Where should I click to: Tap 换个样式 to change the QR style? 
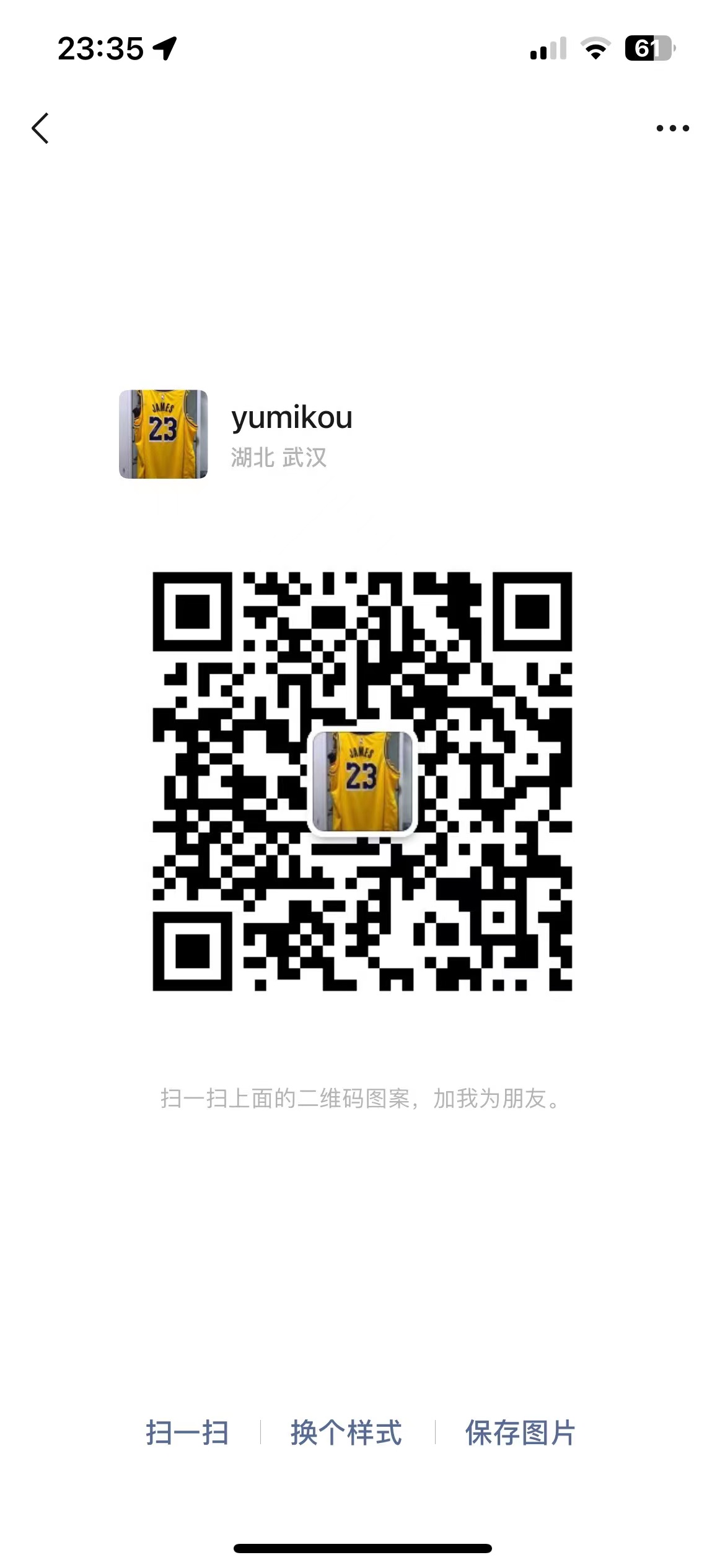(346, 1432)
